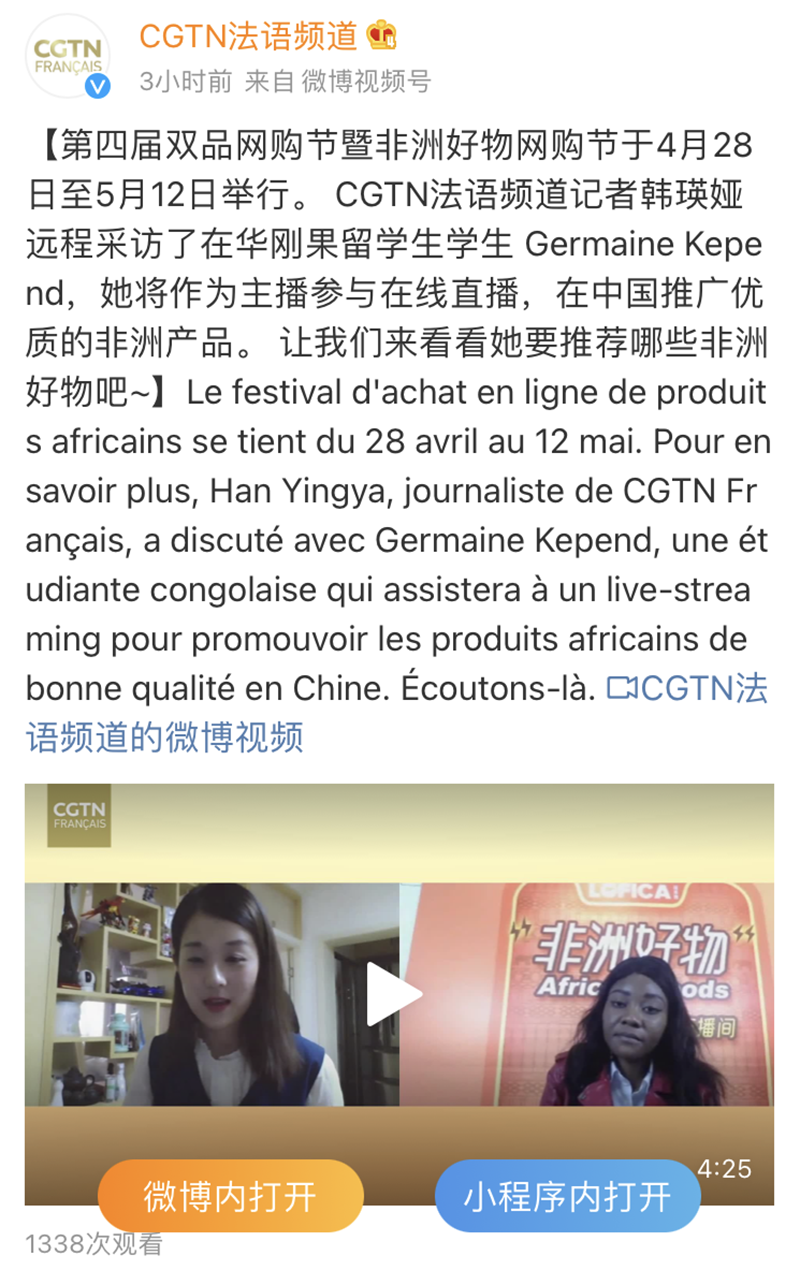Tap the 微博内打开 button
Screen dimensions: 800x1285
[x=230, y=1196]
